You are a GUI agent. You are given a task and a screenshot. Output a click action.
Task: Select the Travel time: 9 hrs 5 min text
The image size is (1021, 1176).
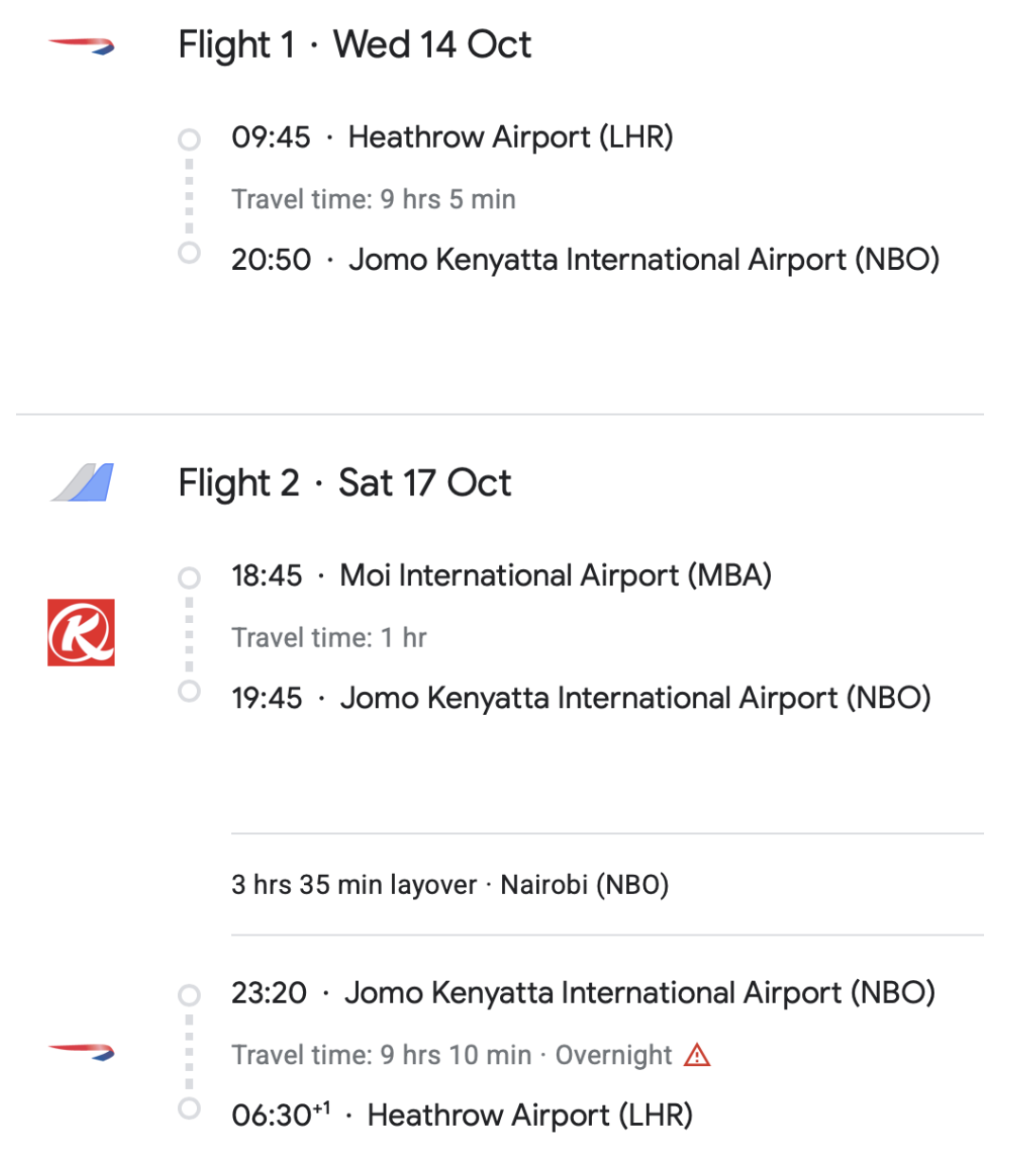pos(372,199)
